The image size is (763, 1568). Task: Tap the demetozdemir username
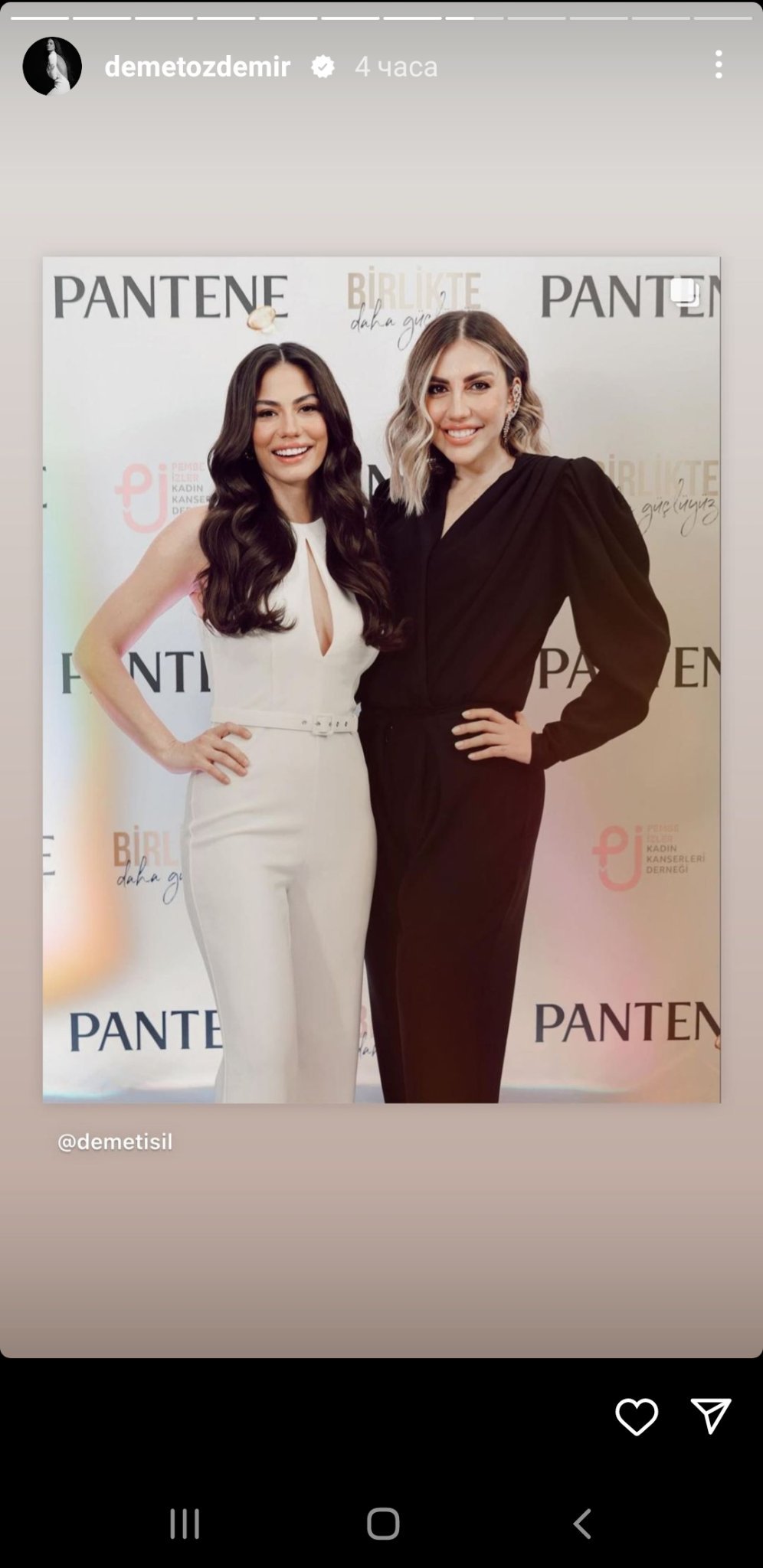(x=197, y=67)
